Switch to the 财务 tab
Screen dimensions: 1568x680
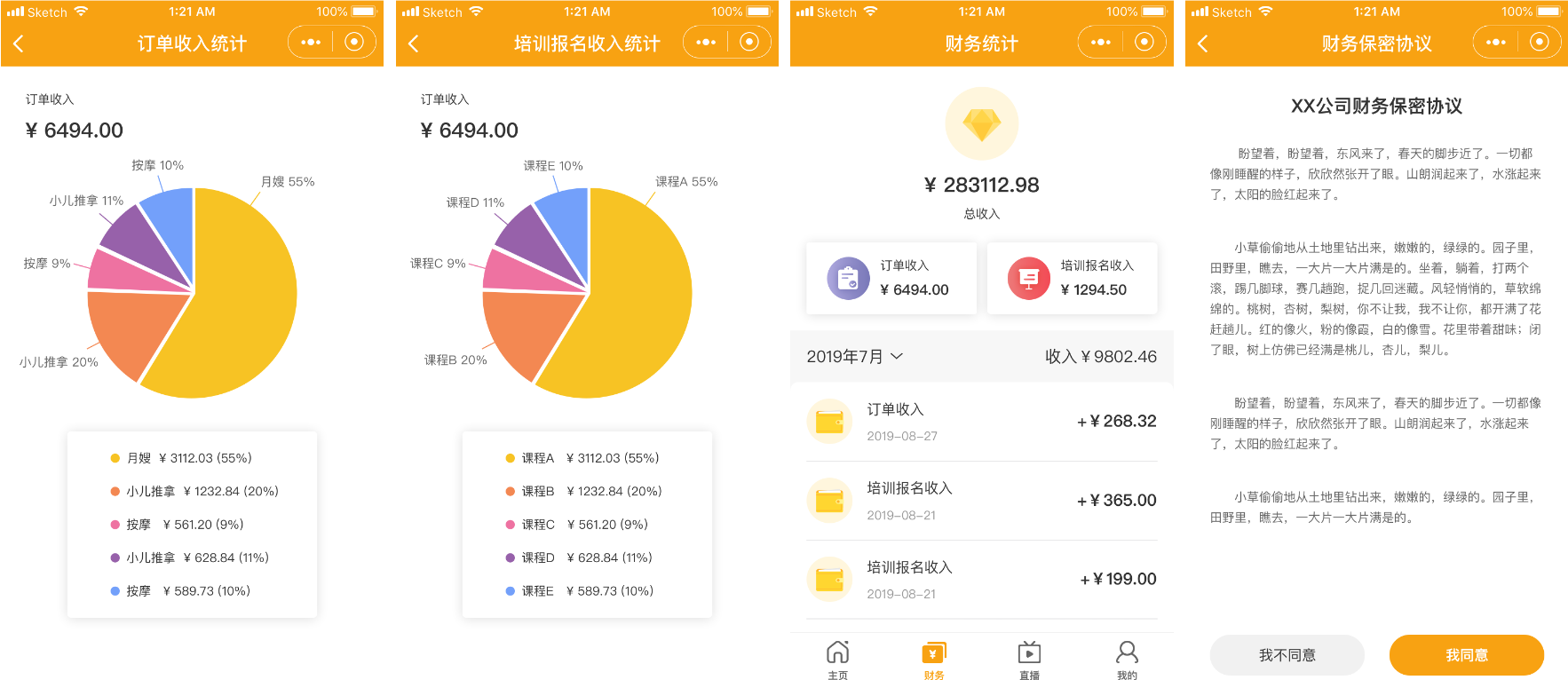[934, 660]
